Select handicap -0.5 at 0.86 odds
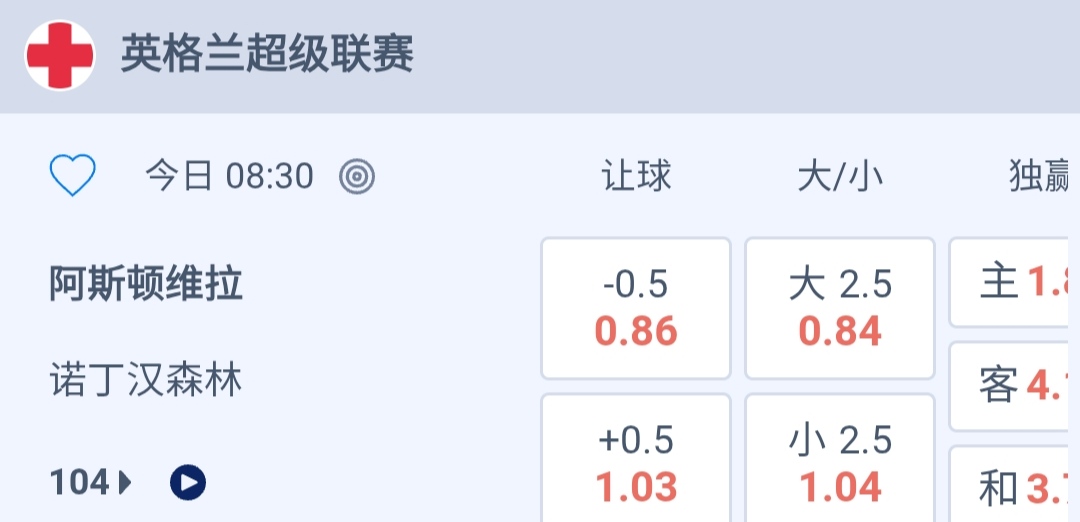Screen dimensions: 1080x522 pos(636,308)
